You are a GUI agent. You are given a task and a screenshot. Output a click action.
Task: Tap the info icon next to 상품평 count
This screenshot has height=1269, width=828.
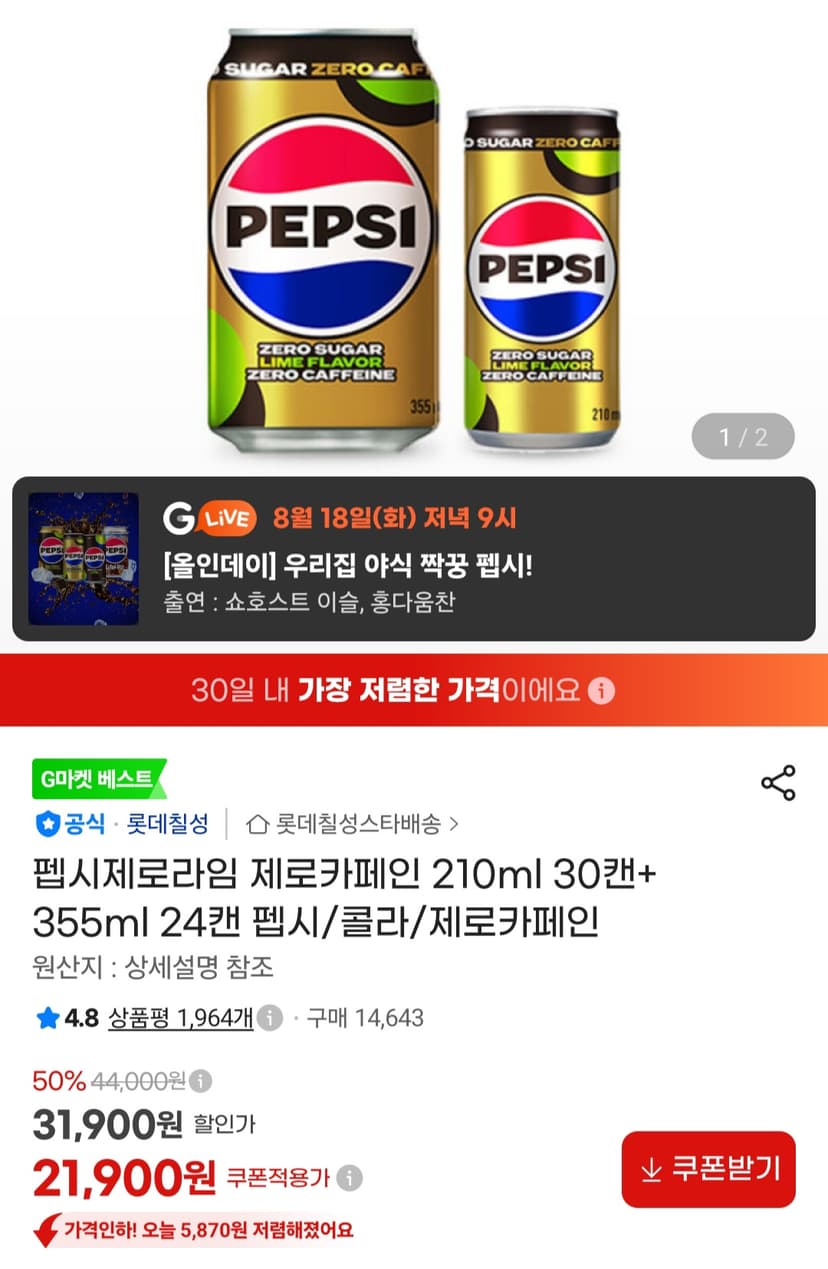tap(269, 1018)
